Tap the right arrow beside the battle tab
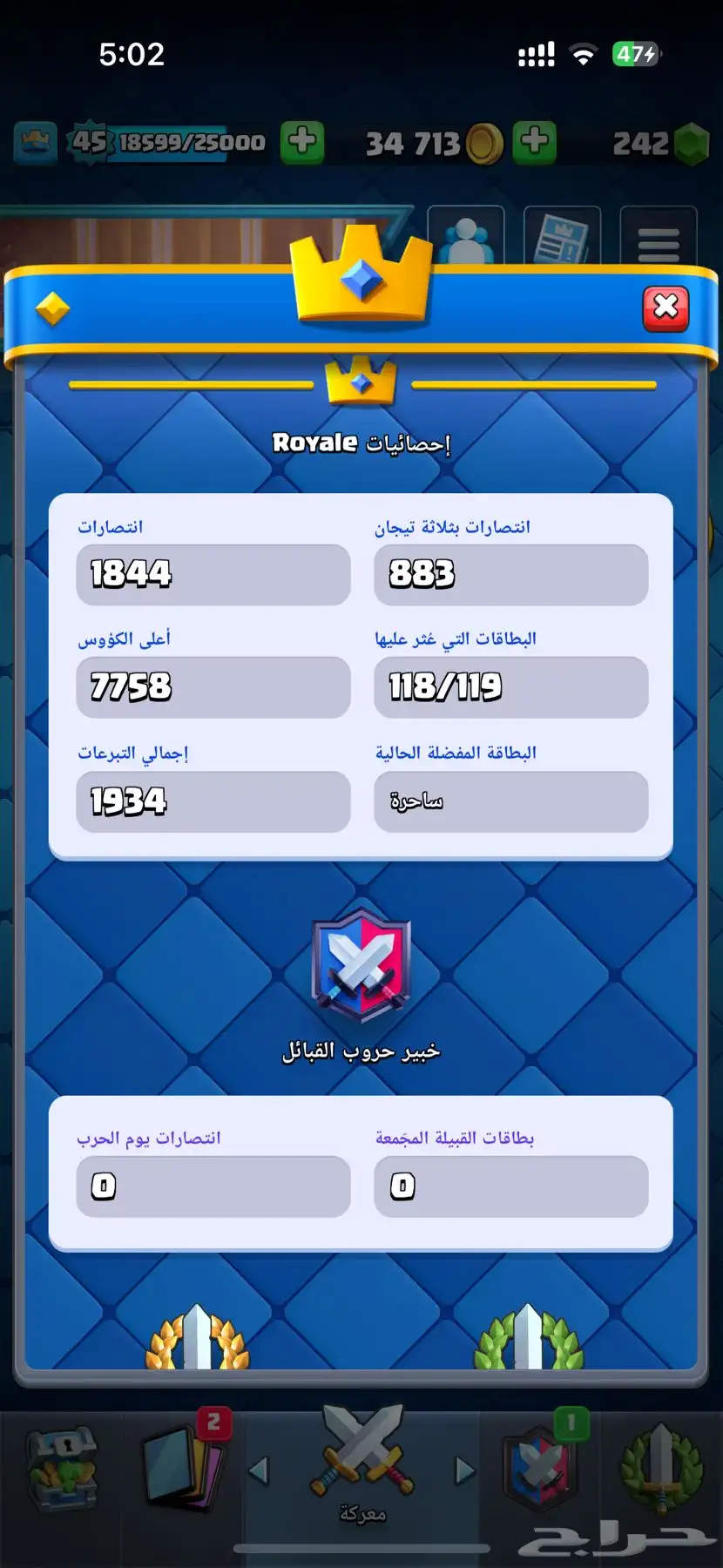The width and height of the screenshot is (723, 1568). (465, 1471)
